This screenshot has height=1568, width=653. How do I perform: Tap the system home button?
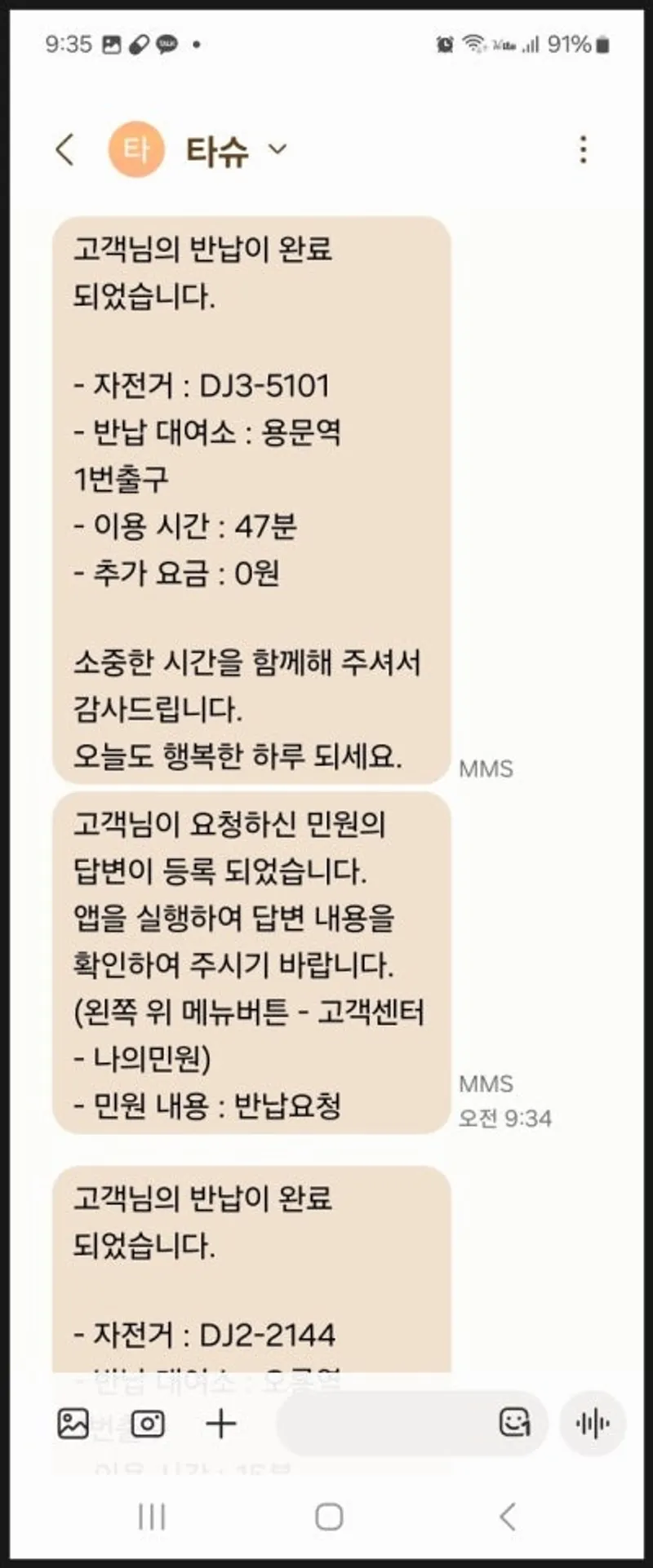click(x=328, y=1517)
